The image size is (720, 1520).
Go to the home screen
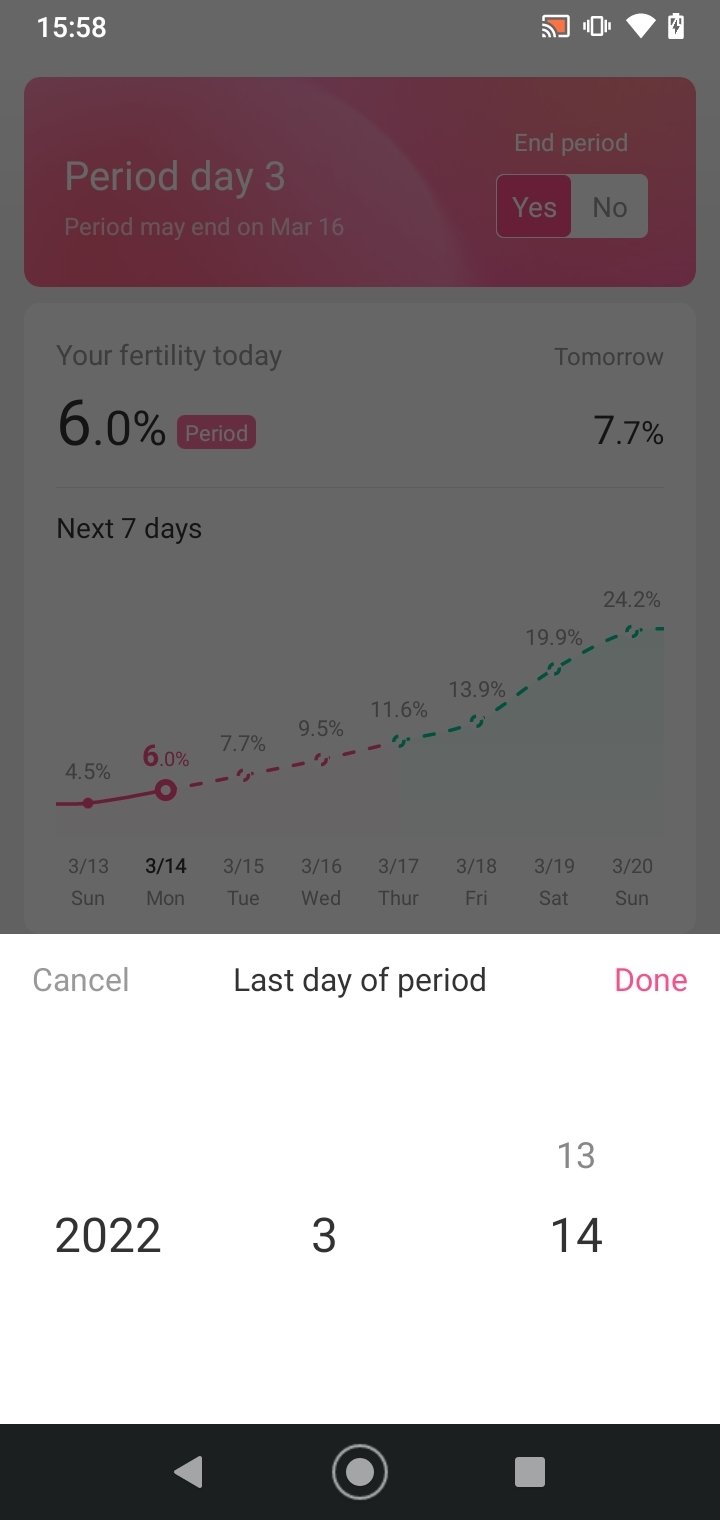pos(360,1472)
